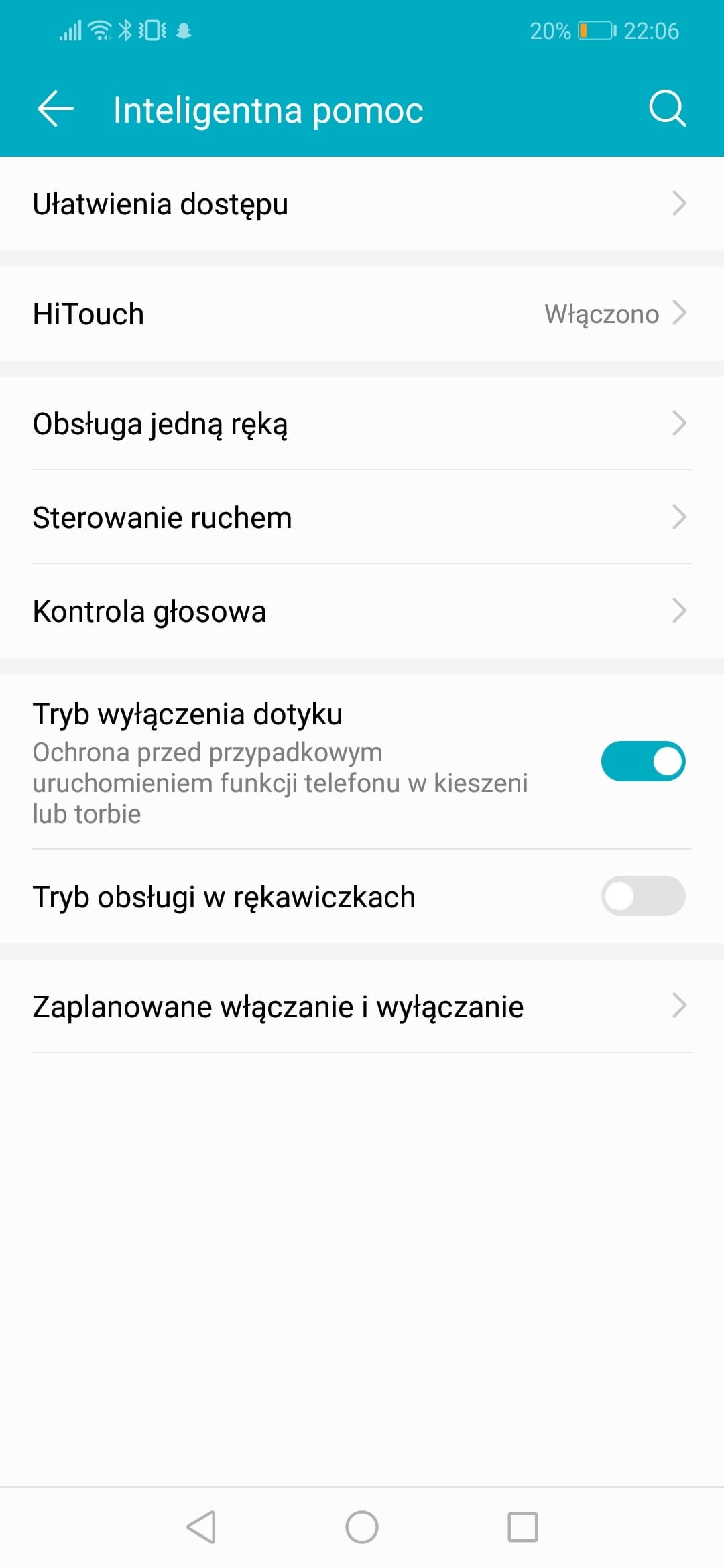Open Kontrola głosowa

(362, 611)
